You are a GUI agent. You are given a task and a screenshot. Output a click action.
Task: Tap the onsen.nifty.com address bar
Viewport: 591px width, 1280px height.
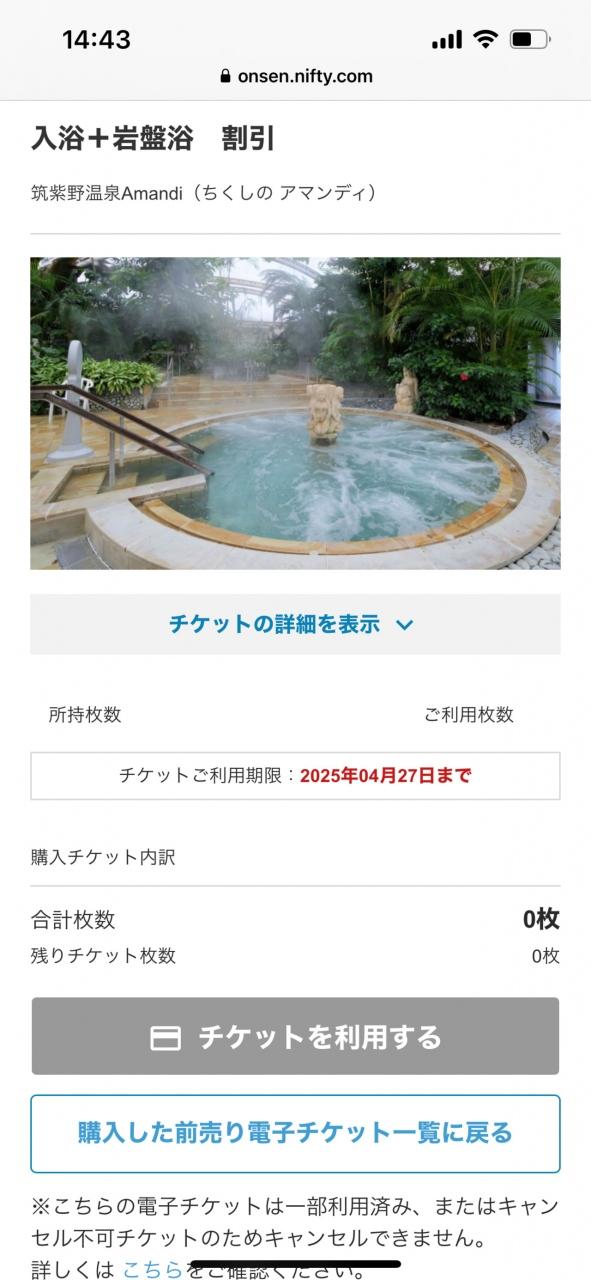pyautogui.click(x=295, y=76)
